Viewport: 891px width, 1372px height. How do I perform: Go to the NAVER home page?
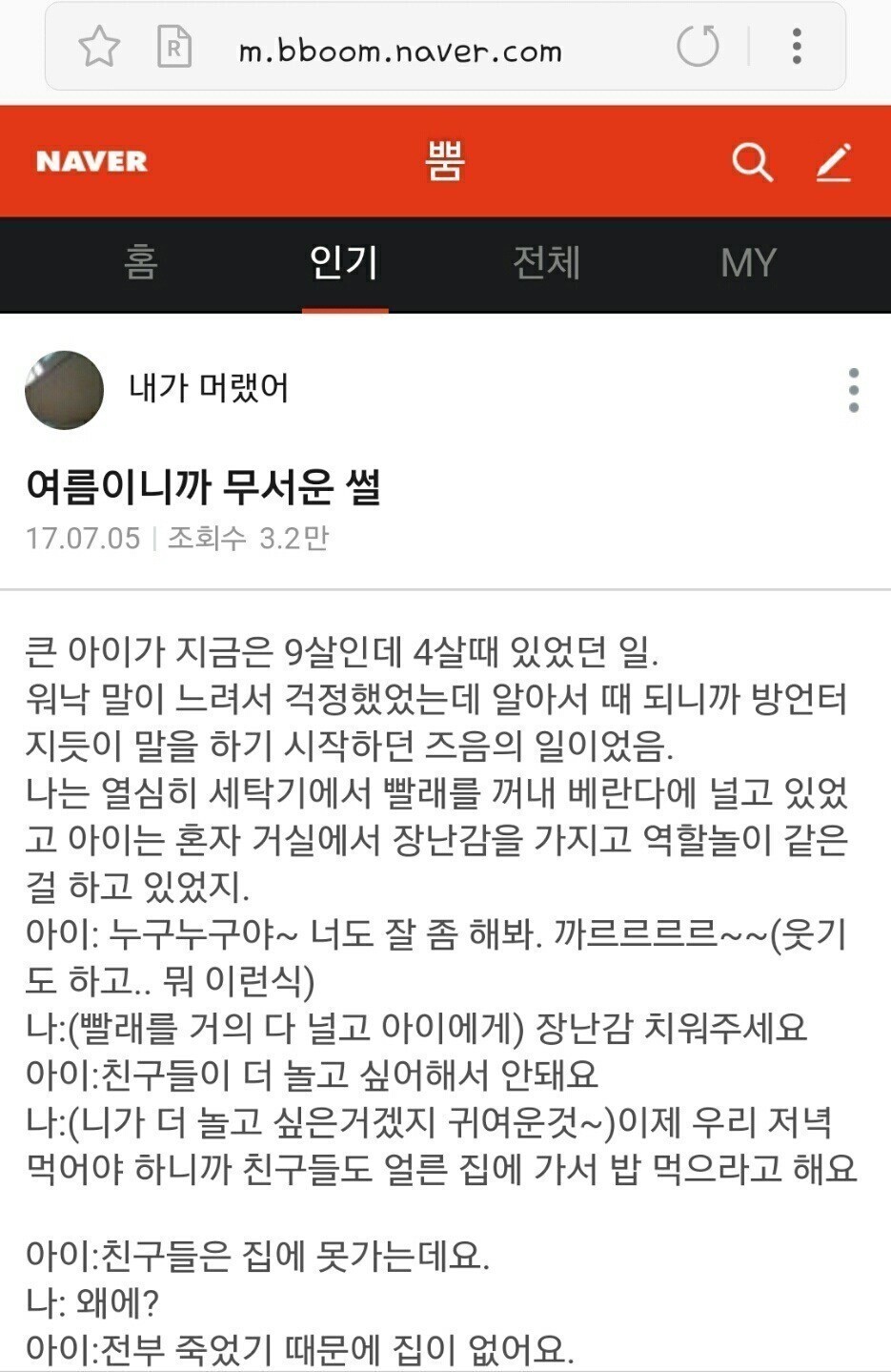[x=91, y=161]
